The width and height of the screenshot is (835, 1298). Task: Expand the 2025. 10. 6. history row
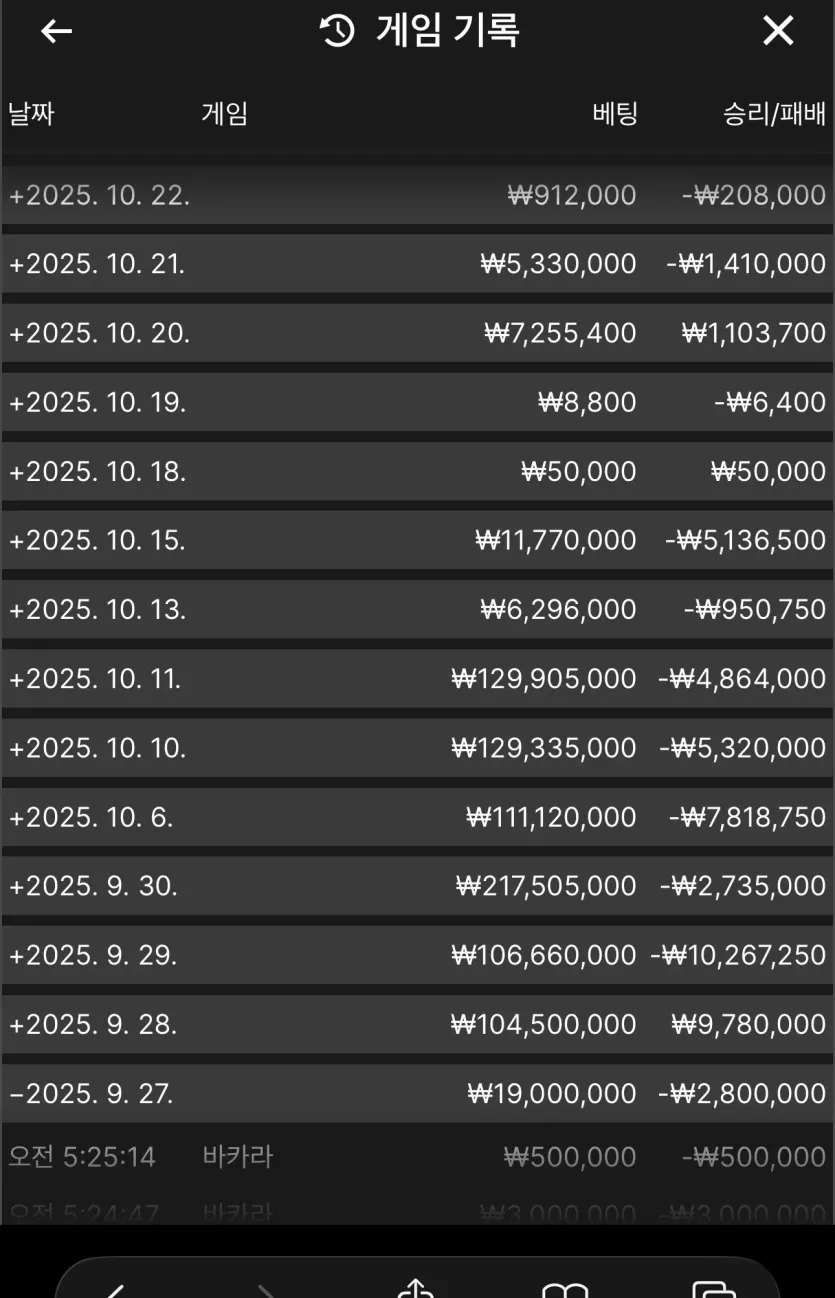(x=418, y=816)
